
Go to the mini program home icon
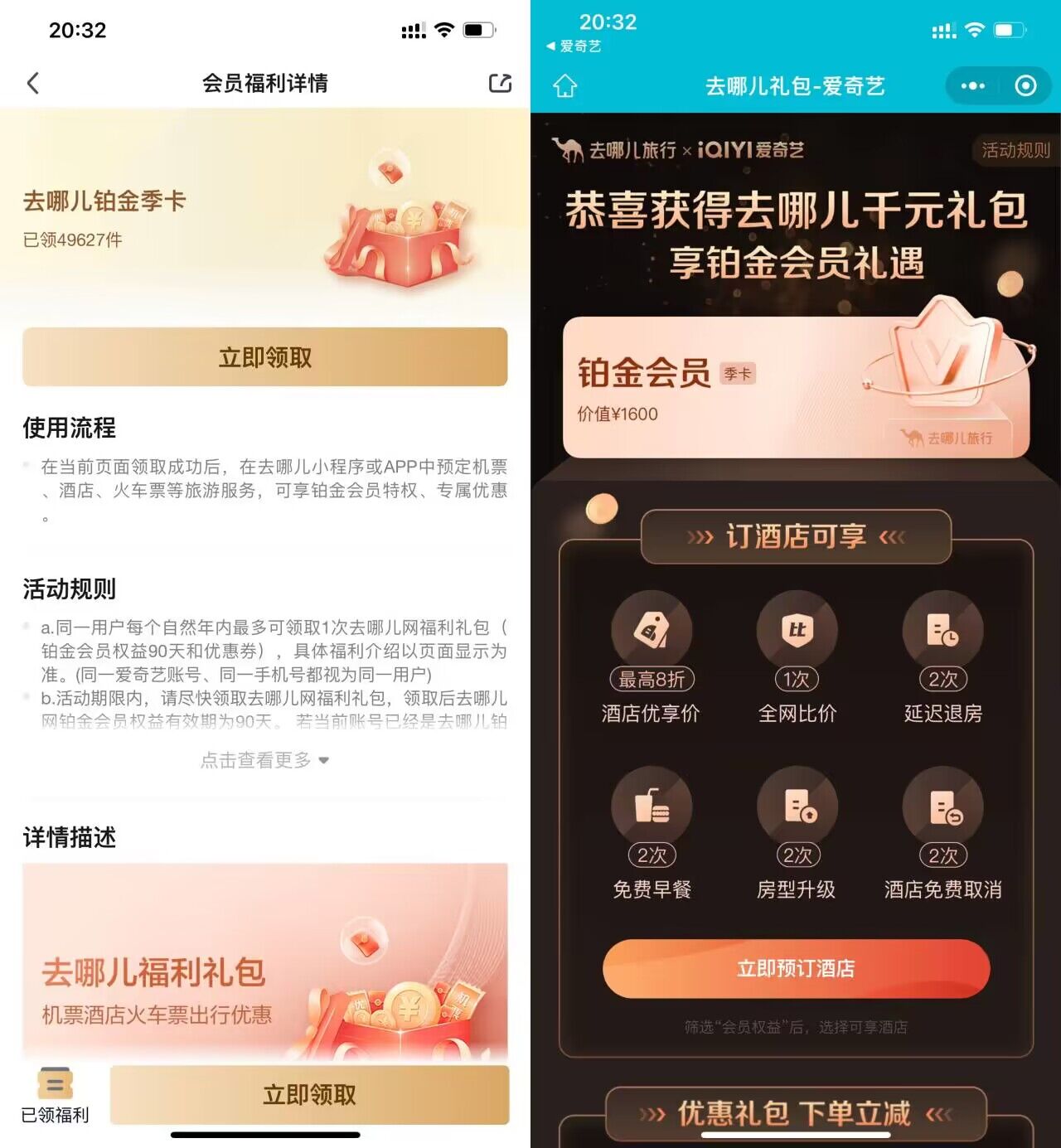565,86
